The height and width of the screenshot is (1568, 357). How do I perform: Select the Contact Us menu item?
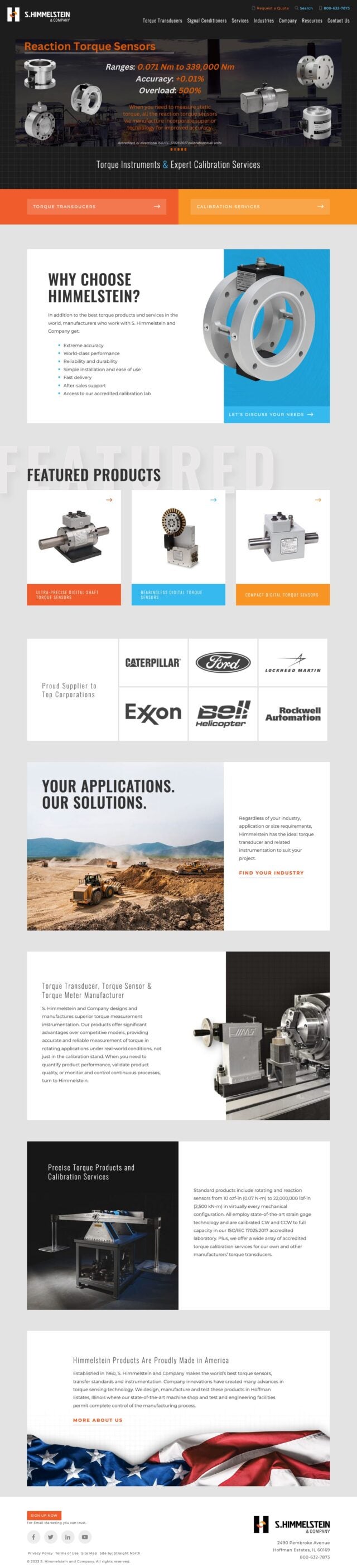[338, 21]
